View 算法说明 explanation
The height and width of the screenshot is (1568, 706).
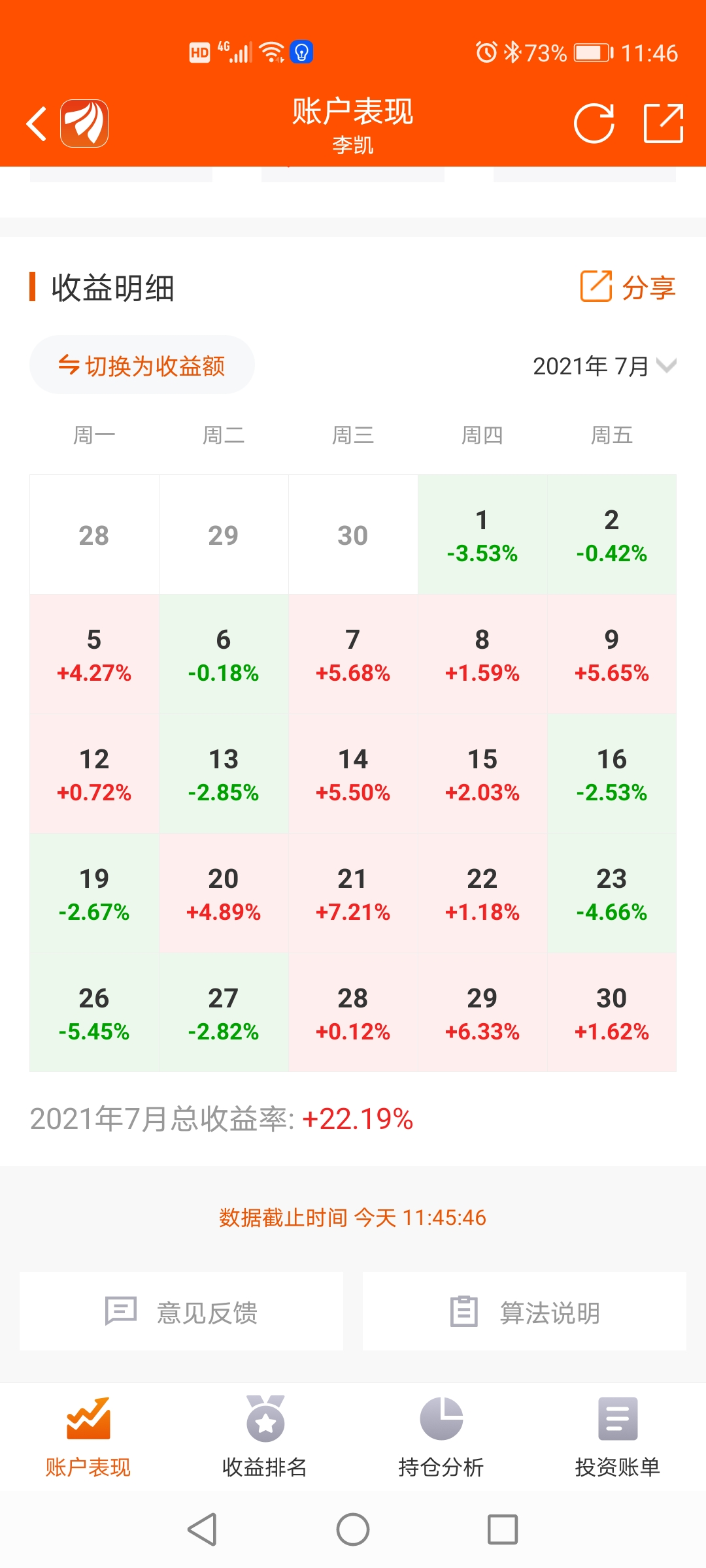[x=524, y=1312]
